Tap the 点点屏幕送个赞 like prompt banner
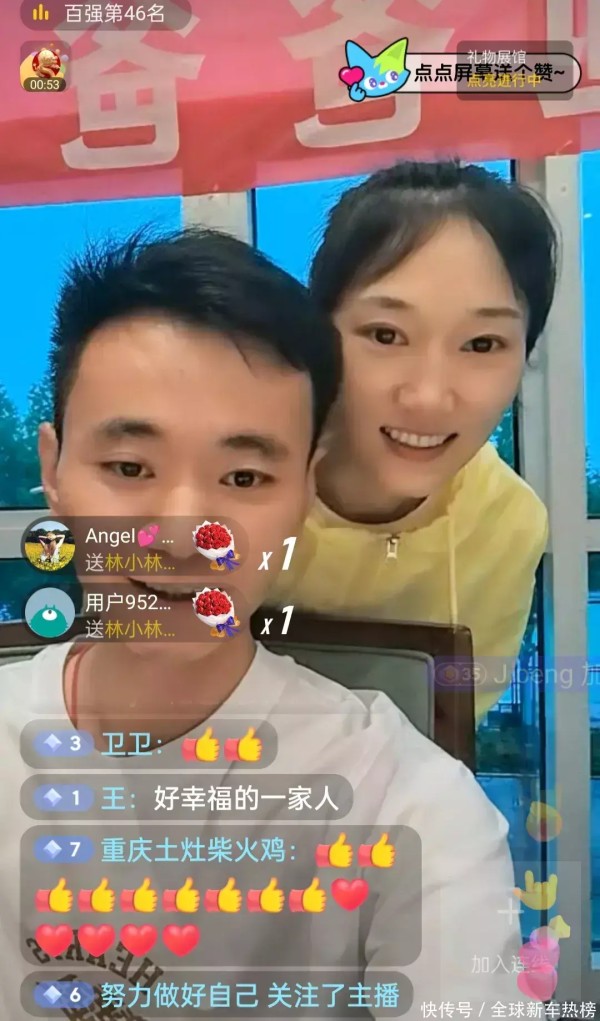The height and width of the screenshot is (1021, 600). coord(470,73)
